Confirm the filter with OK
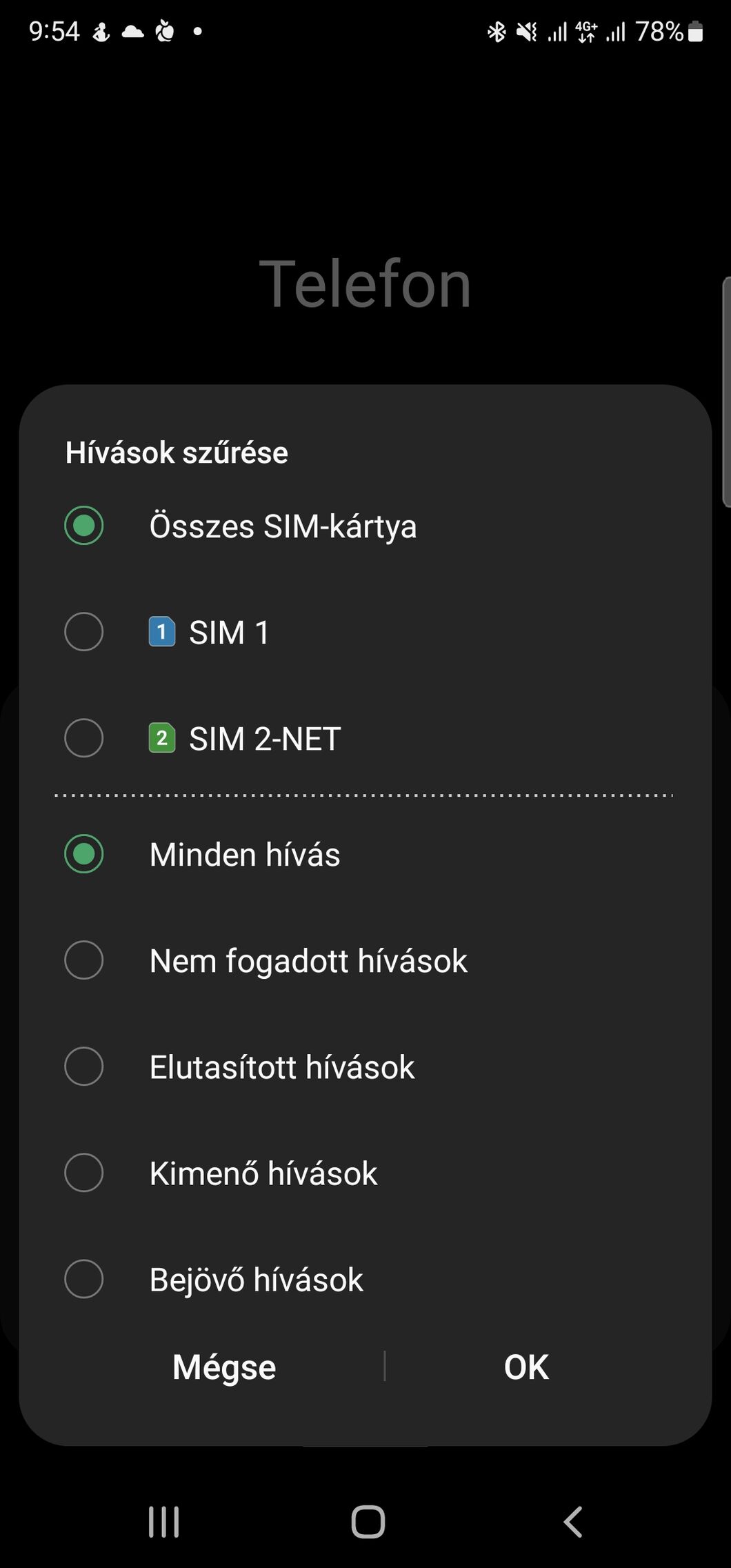Image resolution: width=731 pixels, height=1568 pixels. (x=526, y=1367)
